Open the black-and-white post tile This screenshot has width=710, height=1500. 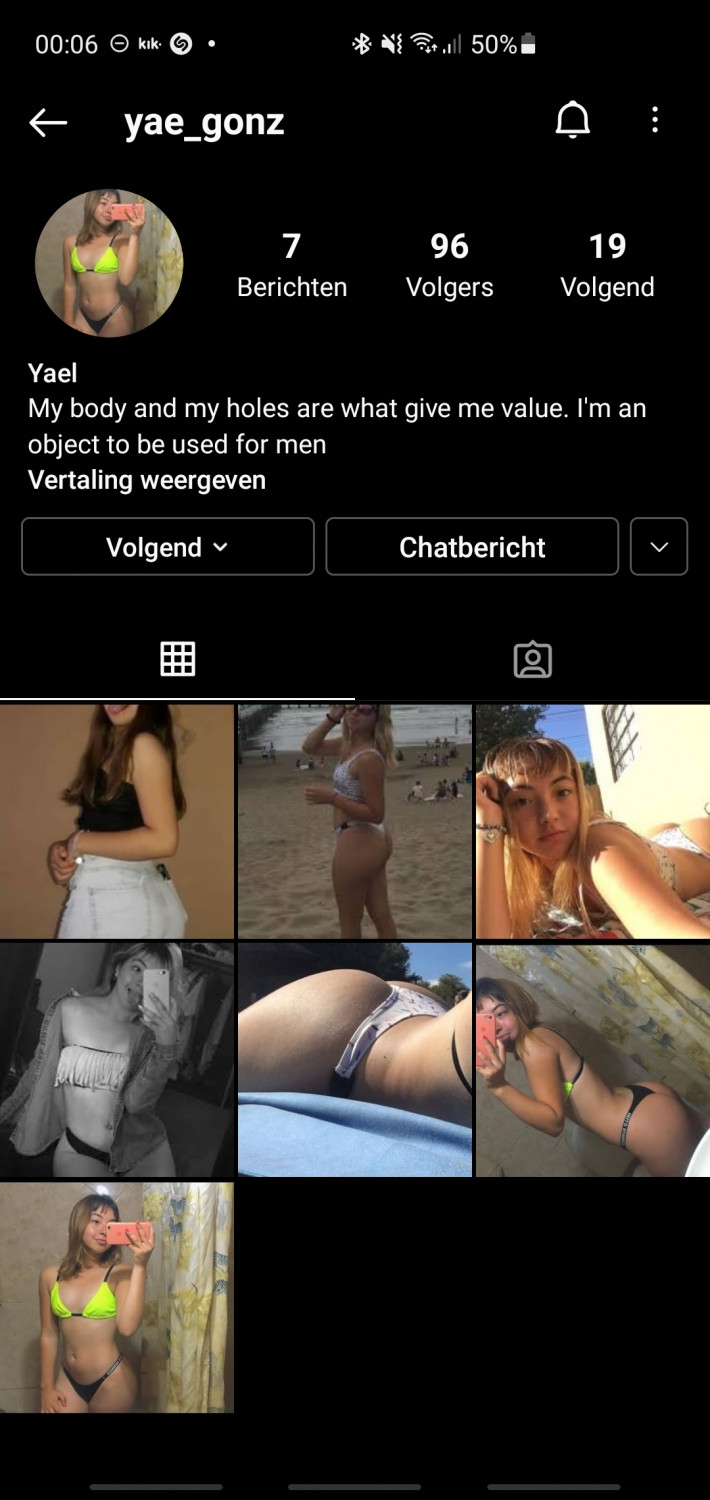click(117, 1060)
